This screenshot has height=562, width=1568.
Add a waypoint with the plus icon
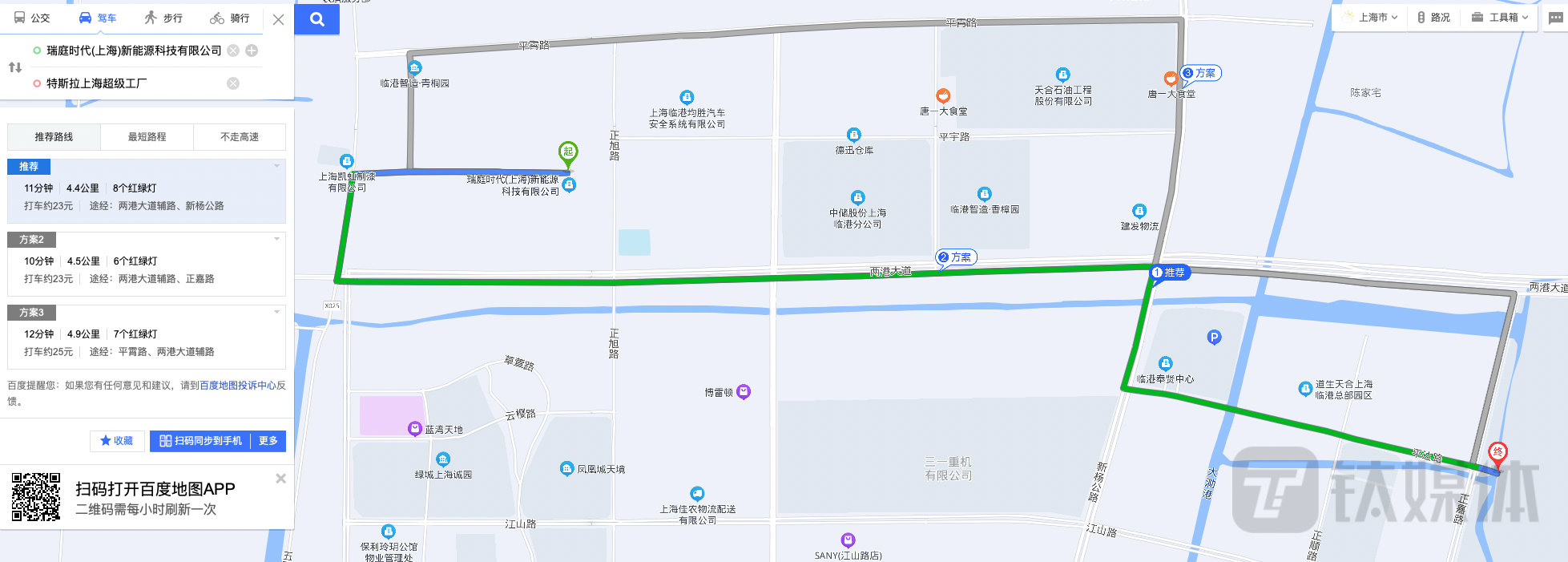click(252, 51)
